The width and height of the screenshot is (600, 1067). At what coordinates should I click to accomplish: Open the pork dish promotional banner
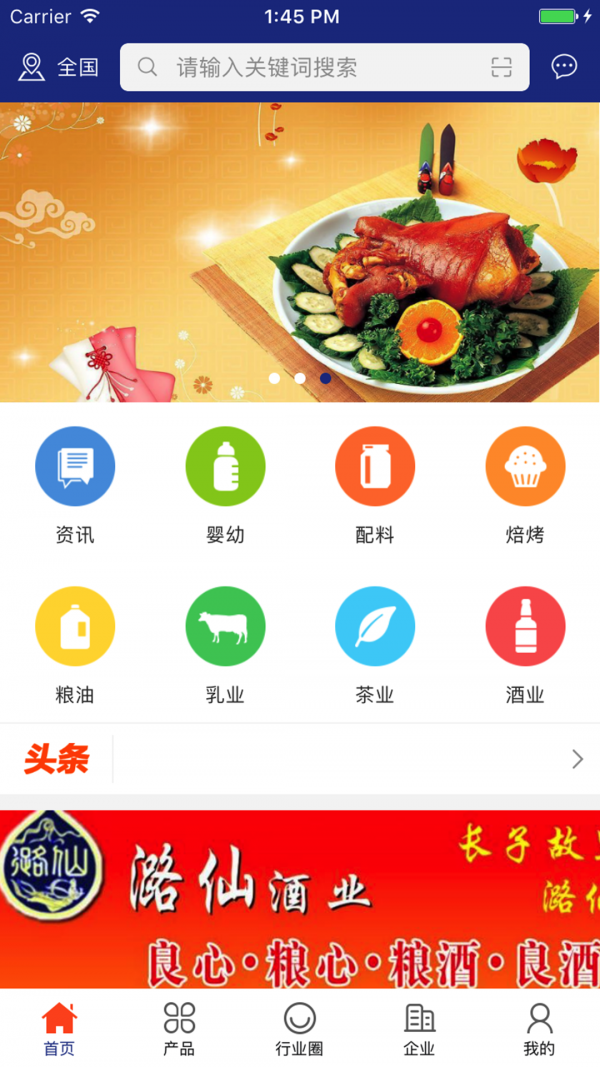tap(300, 250)
